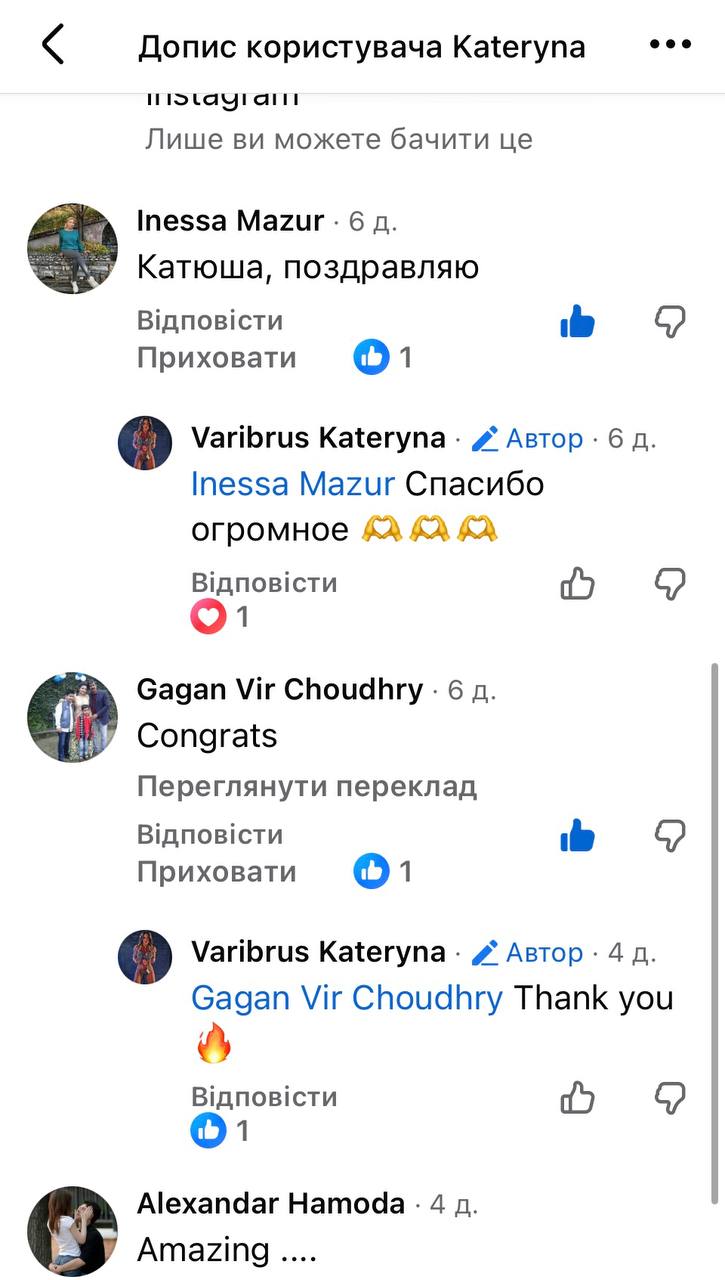Image resolution: width=725 pixels, height=1280 pixels.
Task: Dislike Inessa Mazur's comment
Action: pyautogui.click(x=669, y=322)
